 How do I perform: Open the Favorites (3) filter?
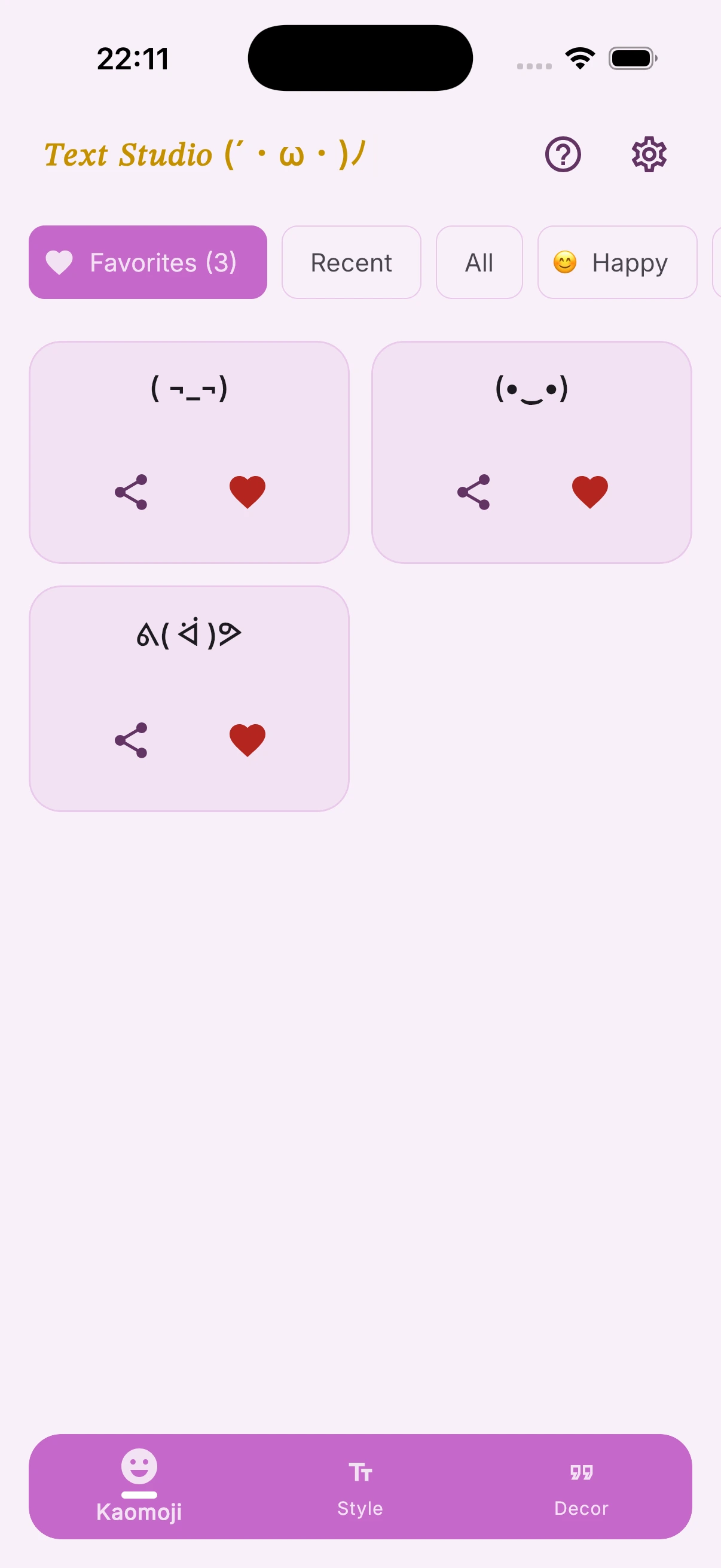pyautogui.click(x=147, y=263)
